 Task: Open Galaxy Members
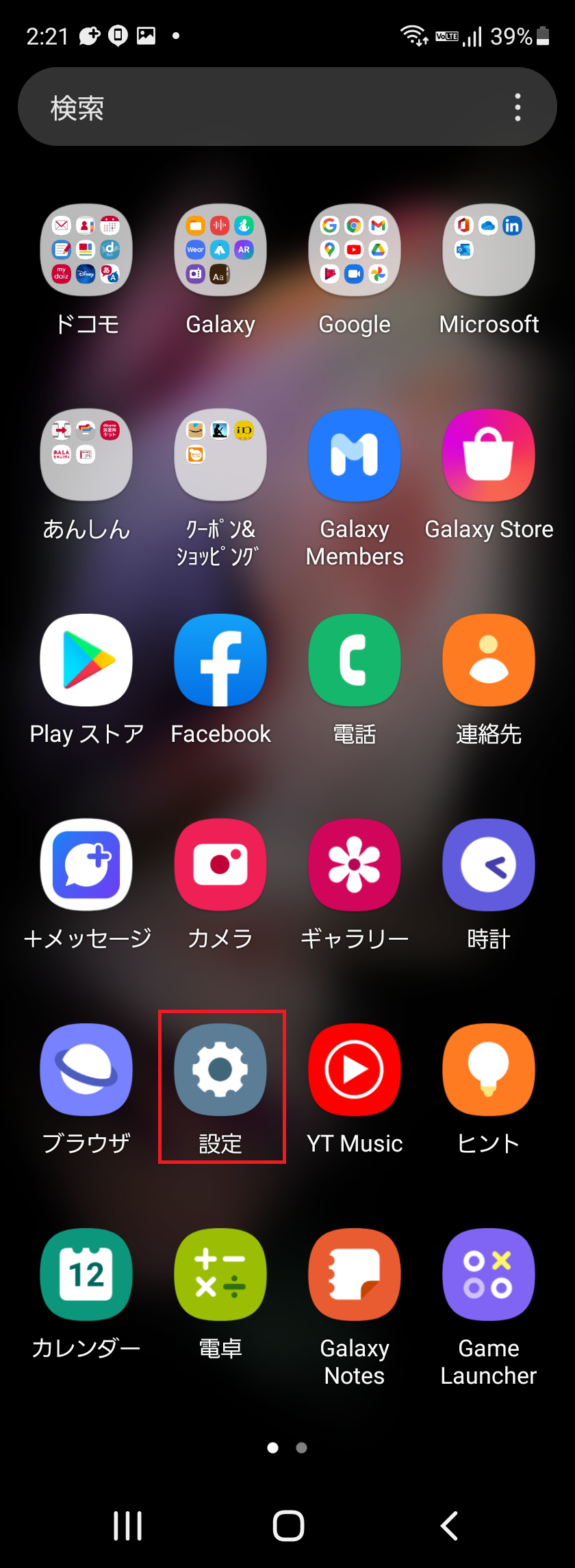[x=354, y=456]
